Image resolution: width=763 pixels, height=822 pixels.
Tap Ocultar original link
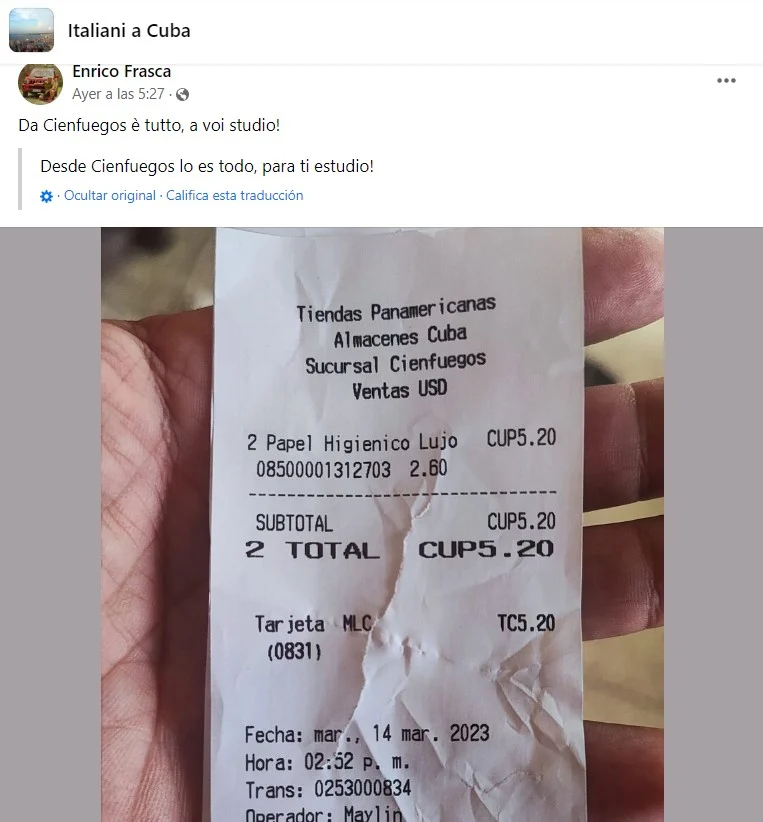tap(110, 196)
